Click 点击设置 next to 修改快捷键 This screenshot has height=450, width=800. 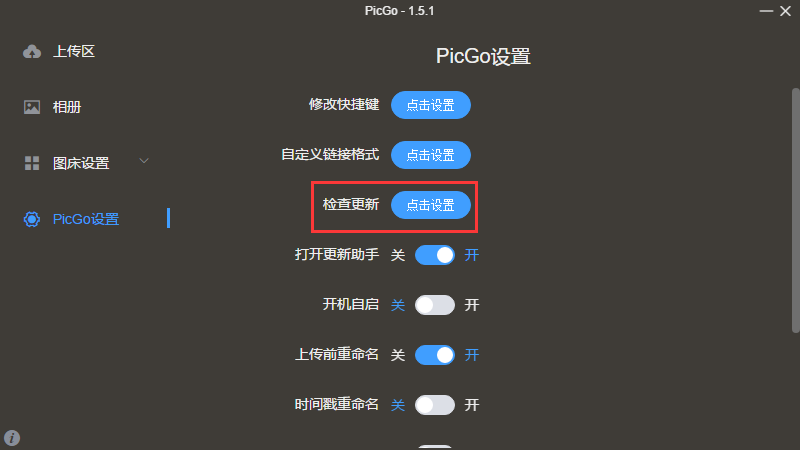430,105
